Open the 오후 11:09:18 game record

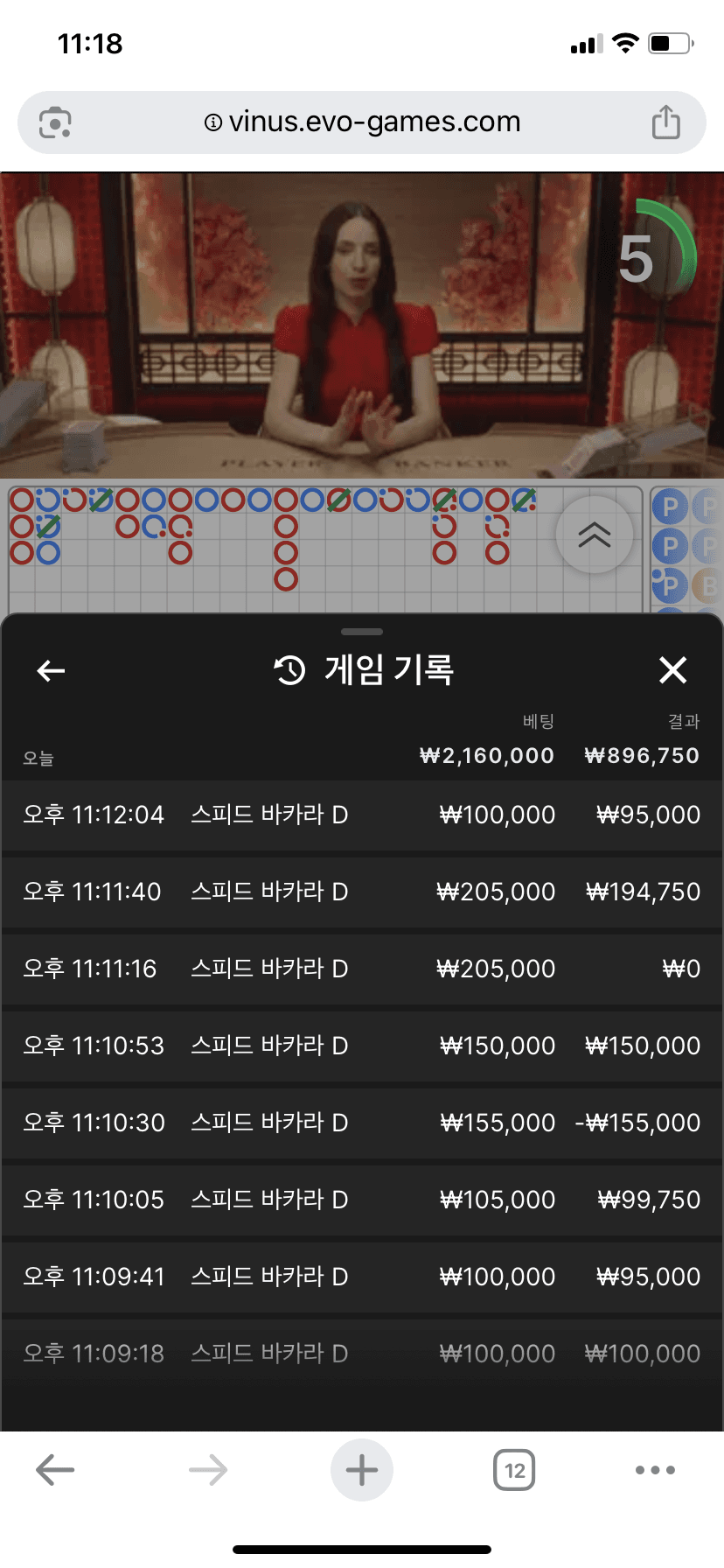click(362, 1354)
